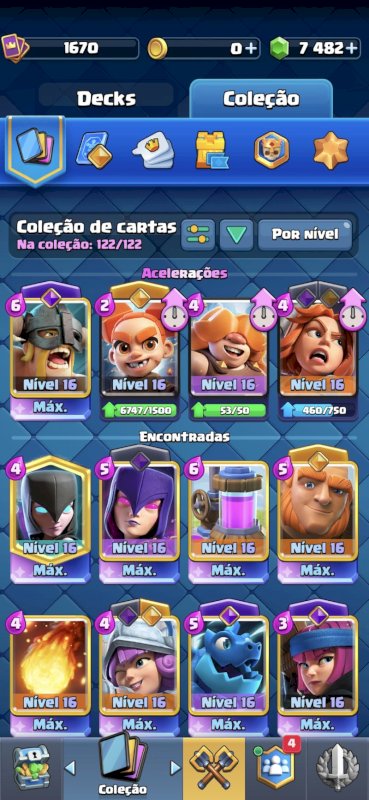369x800 pixels.
Task: Select the Electro Dragon card
Action: click(229, 673)
